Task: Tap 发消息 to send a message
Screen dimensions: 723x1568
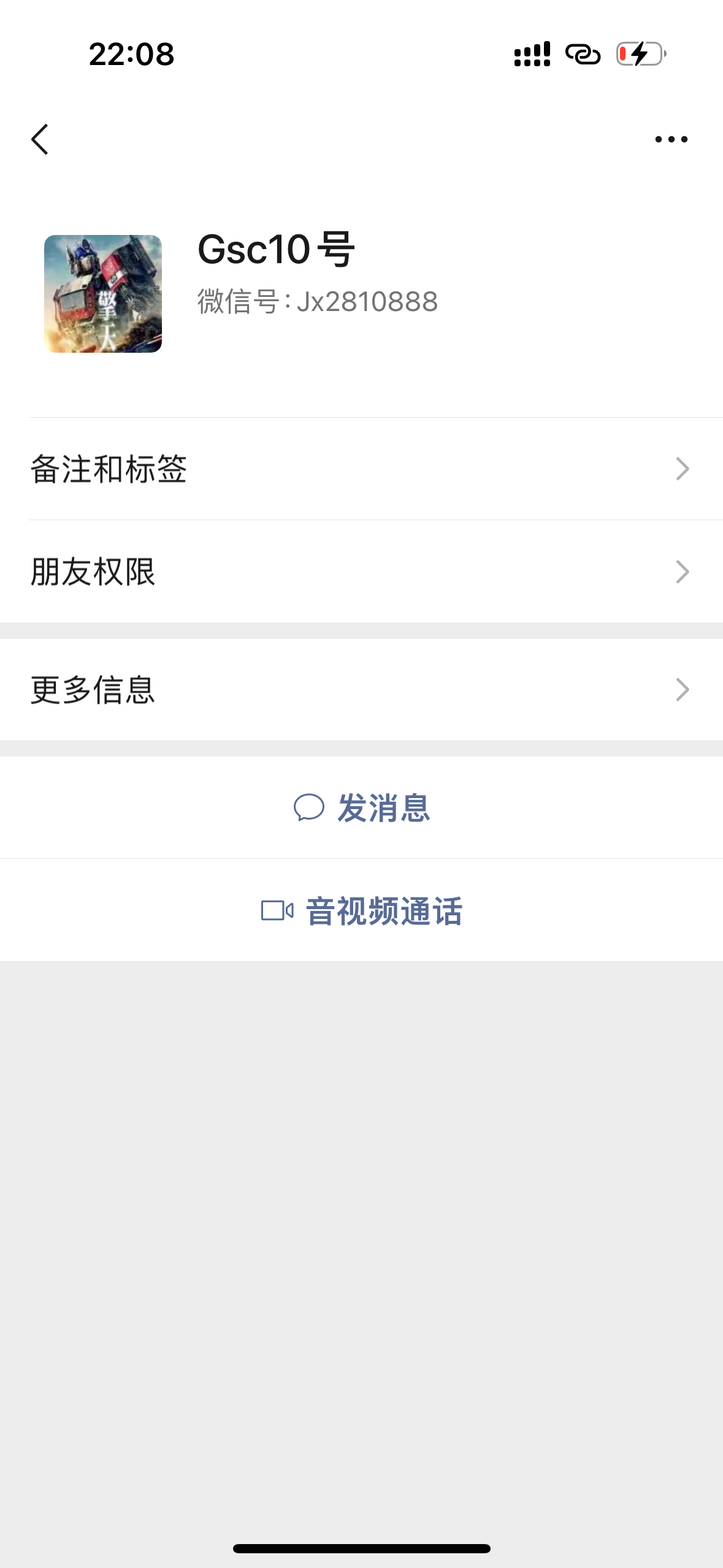Action: point(362,807)
